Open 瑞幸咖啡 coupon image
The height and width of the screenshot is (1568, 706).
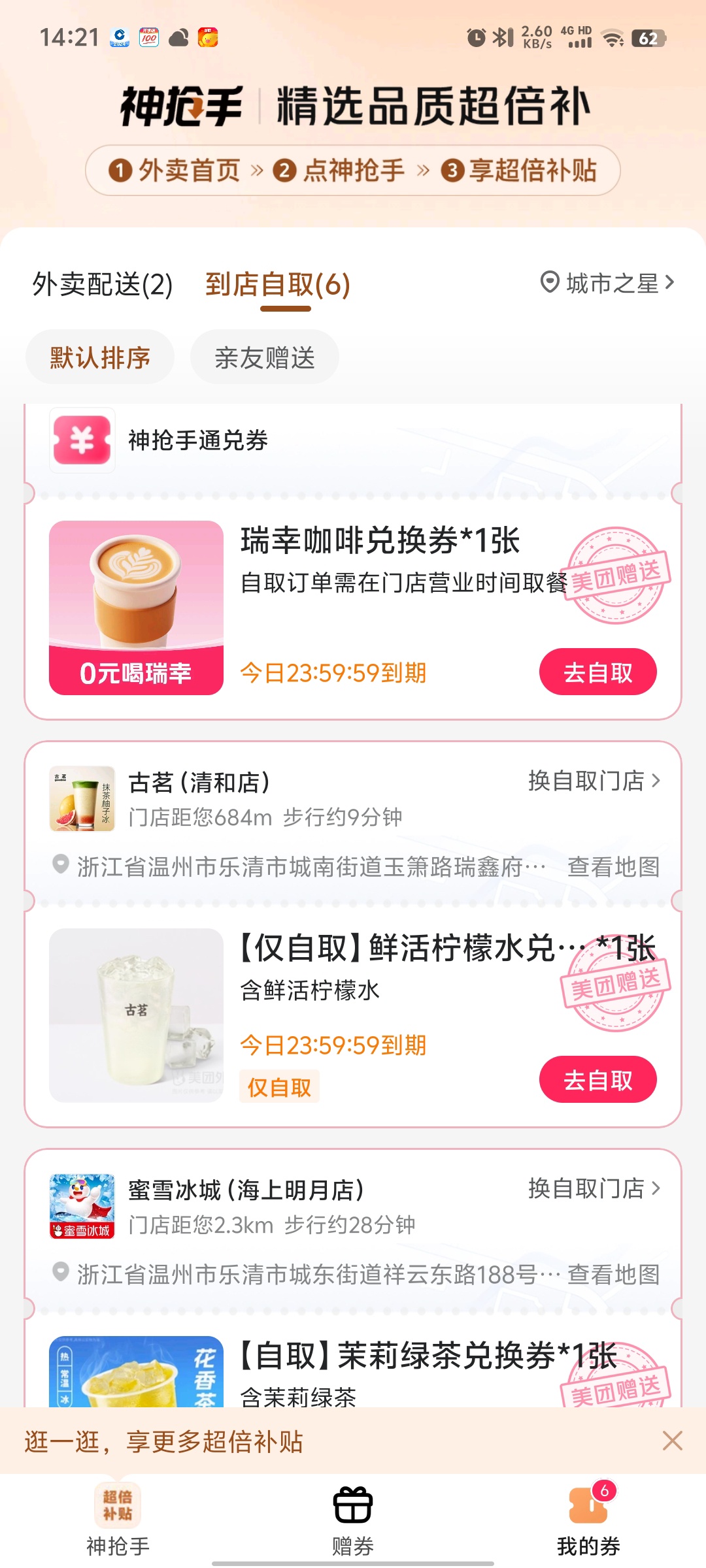pyautogui.click(x=136, y=608)
